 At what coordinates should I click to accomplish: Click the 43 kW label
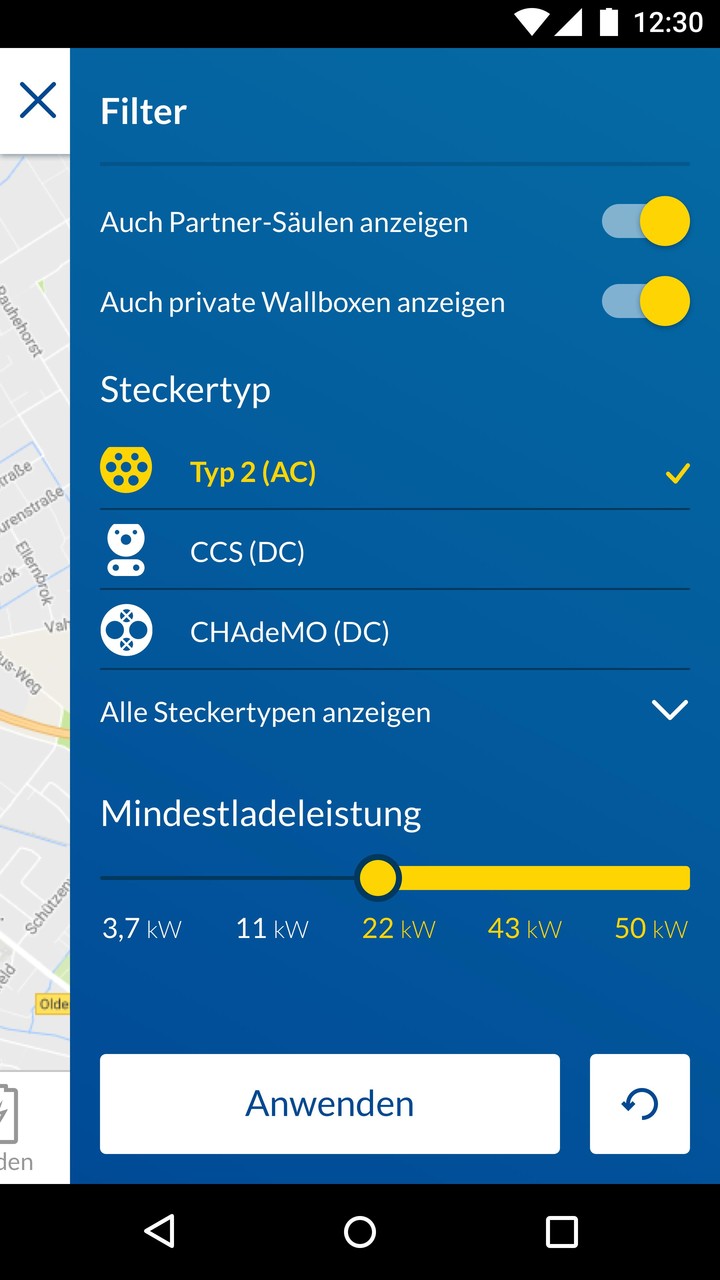(524, 928)
